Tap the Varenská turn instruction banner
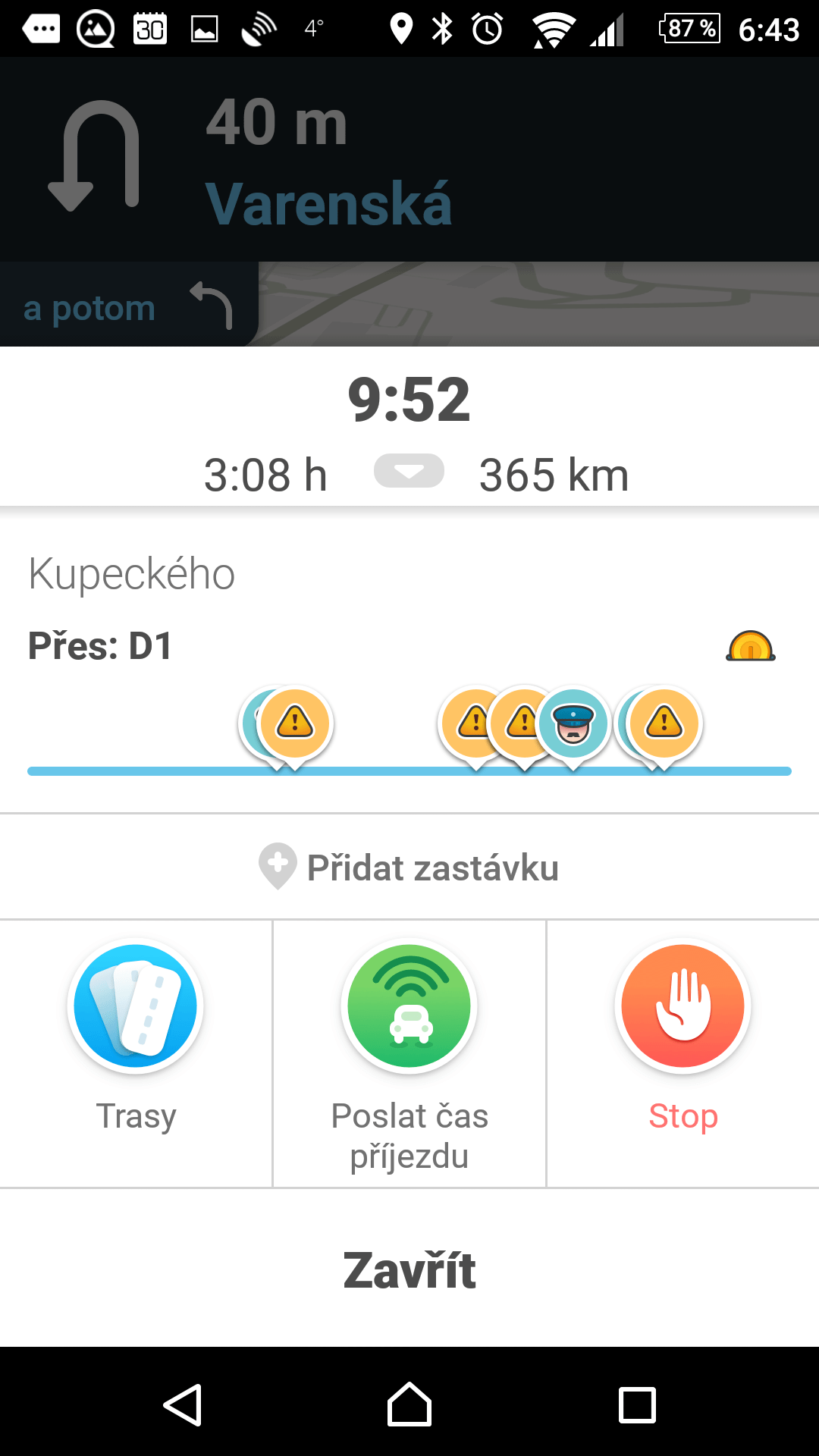The image size is (819, 1456). tap(409, 160)
